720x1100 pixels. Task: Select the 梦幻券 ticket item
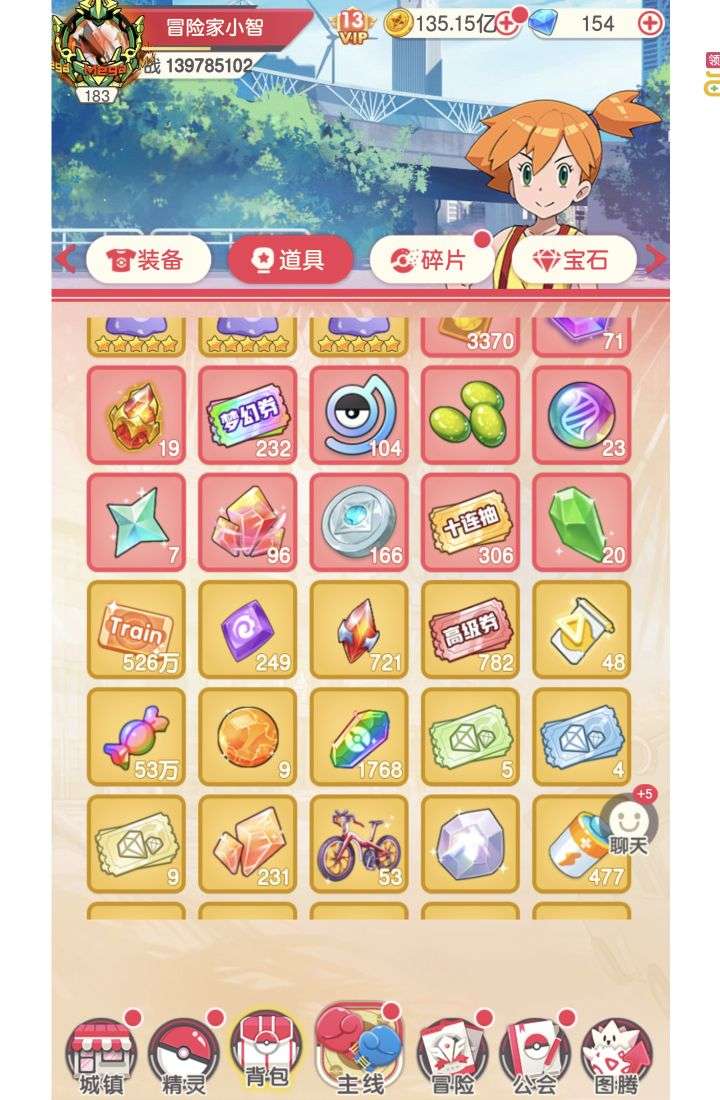[x=247, y=415]
